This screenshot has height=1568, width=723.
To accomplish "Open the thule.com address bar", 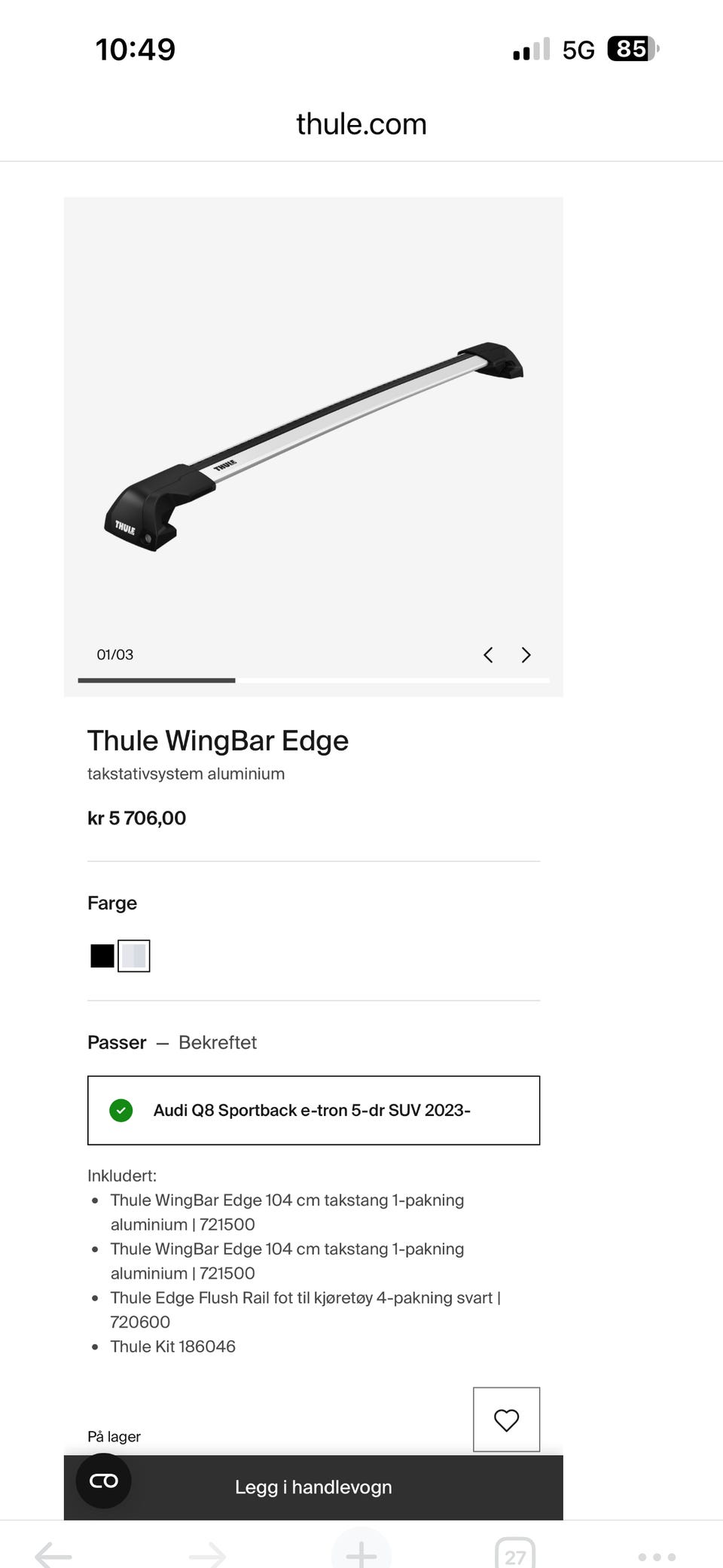I will pyautogui.click(x=361, y=124).
